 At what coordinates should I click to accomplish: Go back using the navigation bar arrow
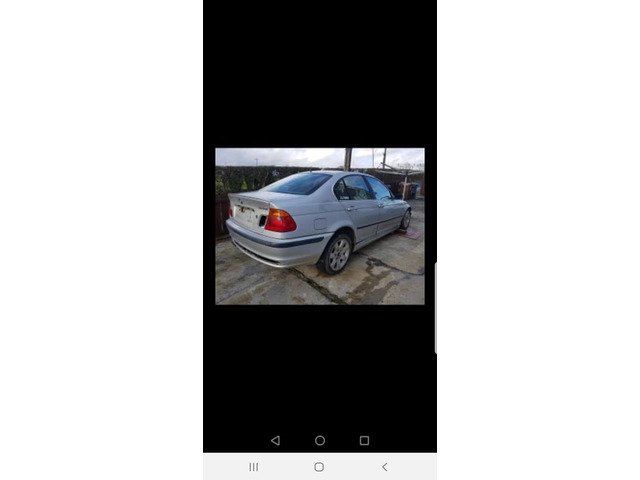pyautogui.click(x=385, y=467)
